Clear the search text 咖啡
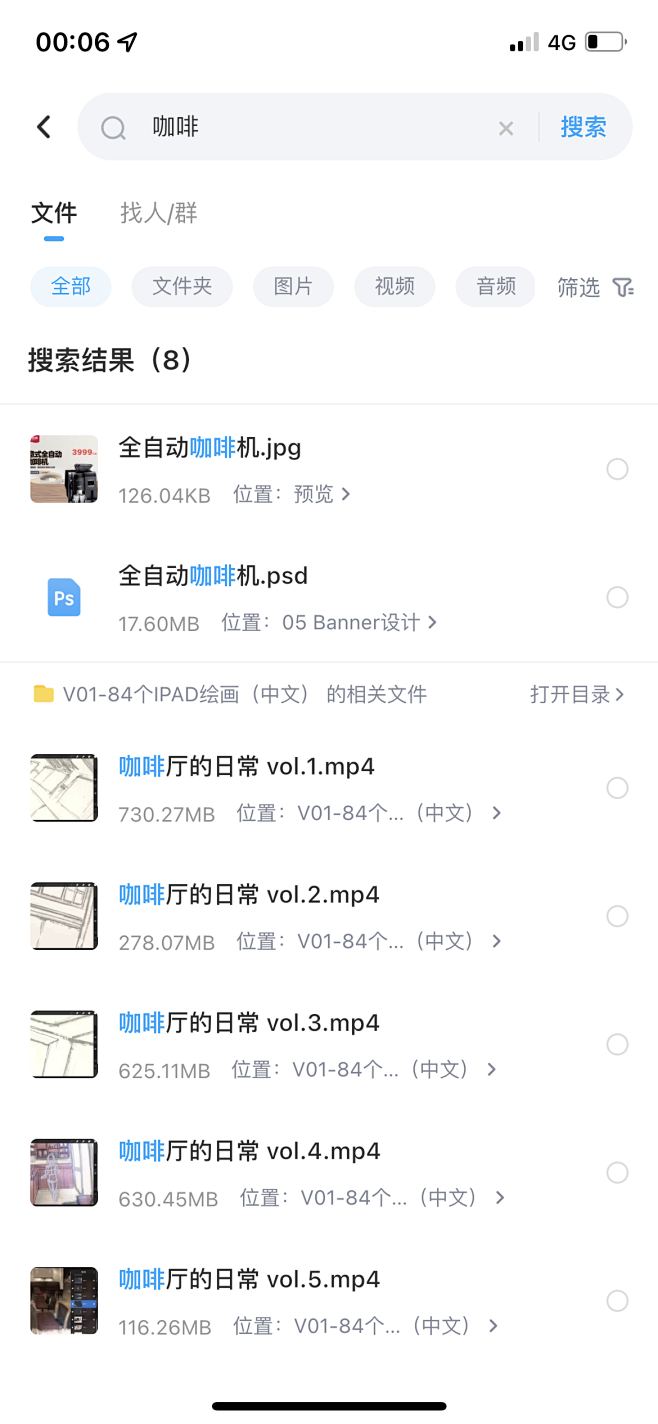This screenshot has height=1424, width=658. coord(506,128)
